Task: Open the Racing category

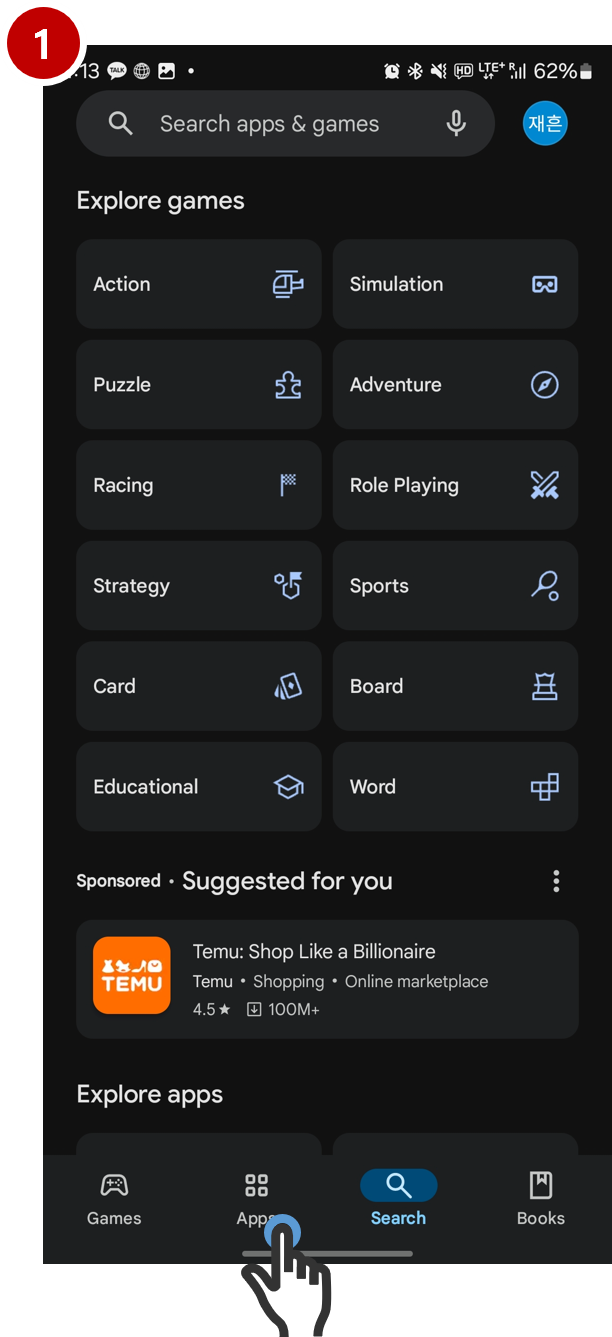Action: [x=198, y=485]
